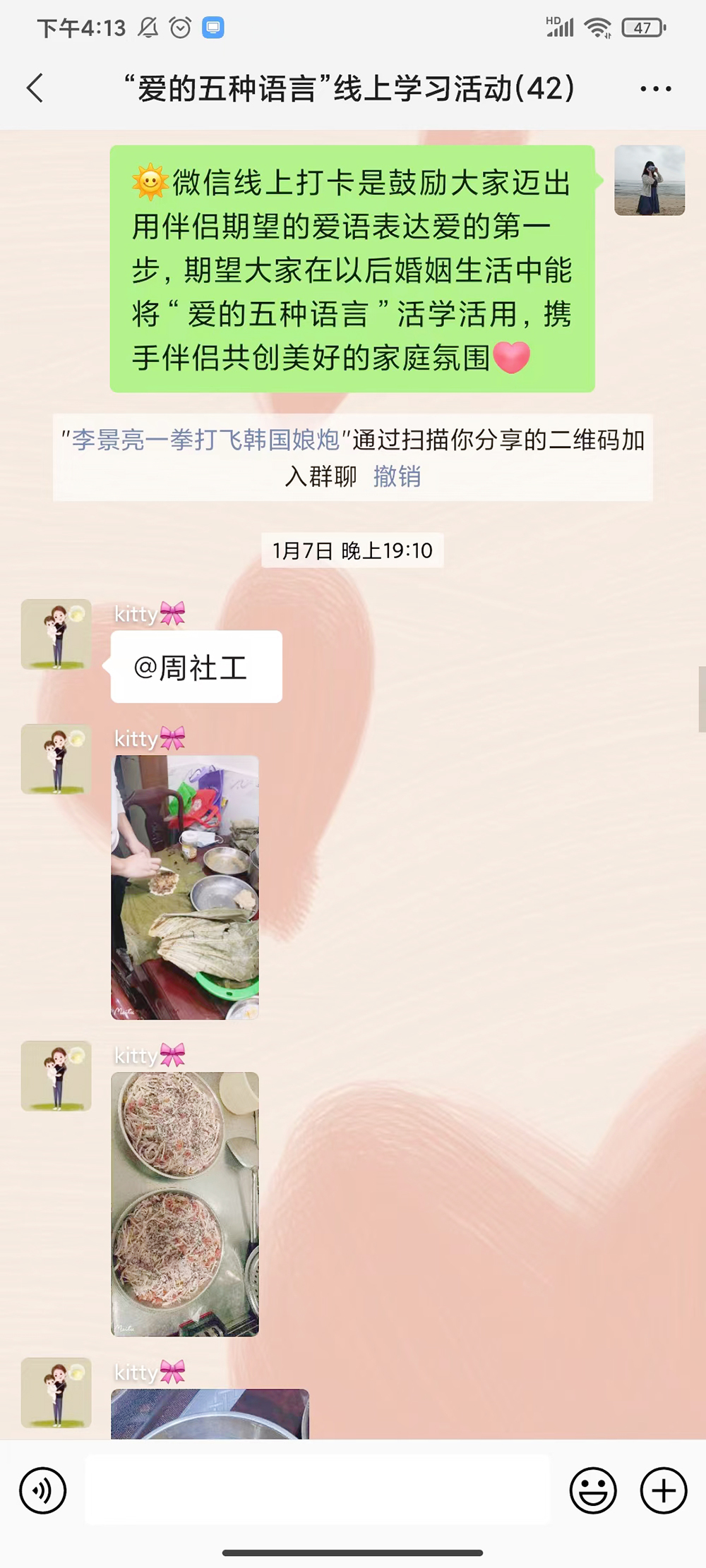Tap 撤销 to revoke the join
The height and width of the screenshot is (1568, 706).
[397, 476]
